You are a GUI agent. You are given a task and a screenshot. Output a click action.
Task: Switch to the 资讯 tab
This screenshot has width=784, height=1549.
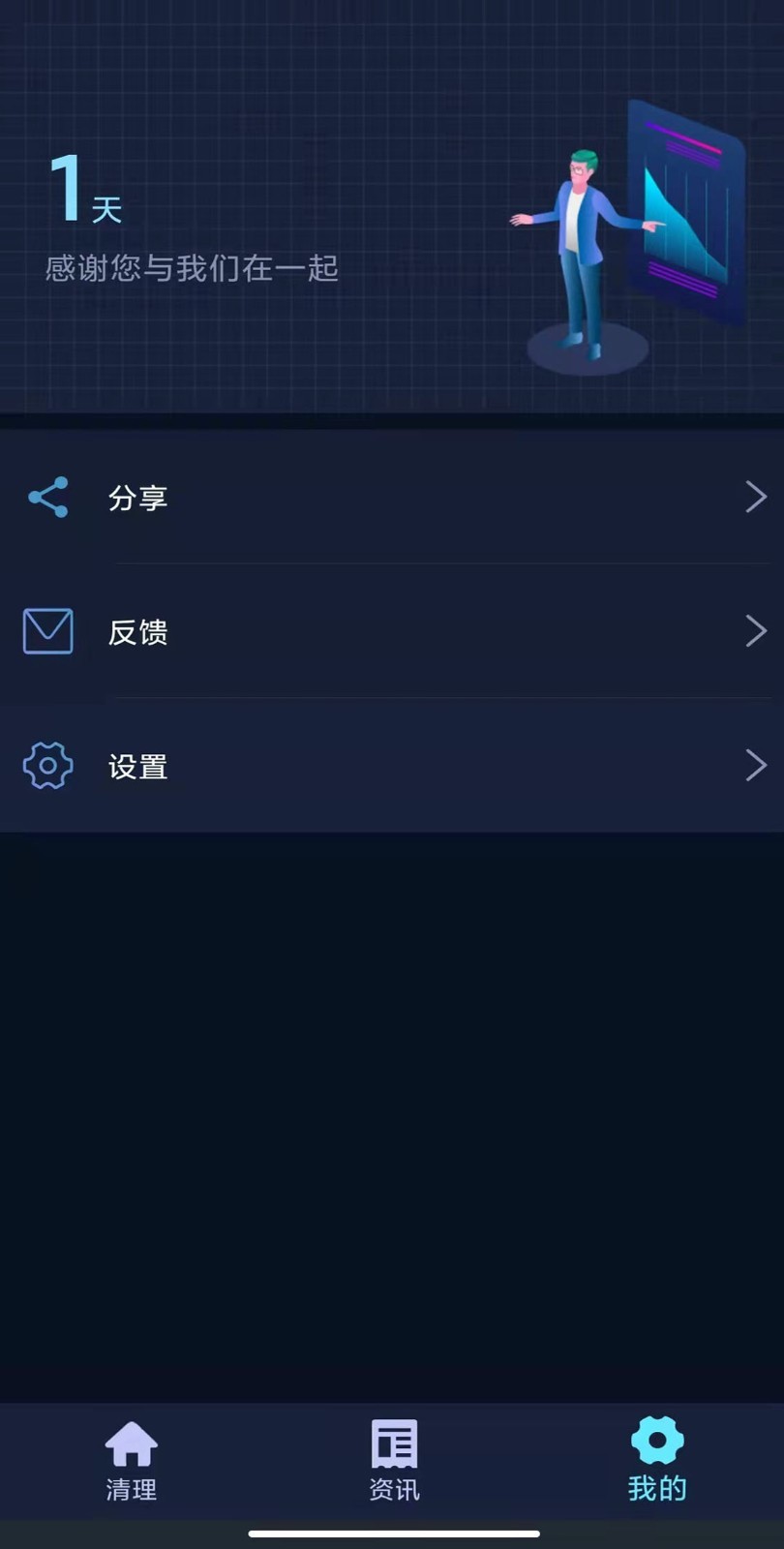pyautogui.click(x=394, y=1462)
